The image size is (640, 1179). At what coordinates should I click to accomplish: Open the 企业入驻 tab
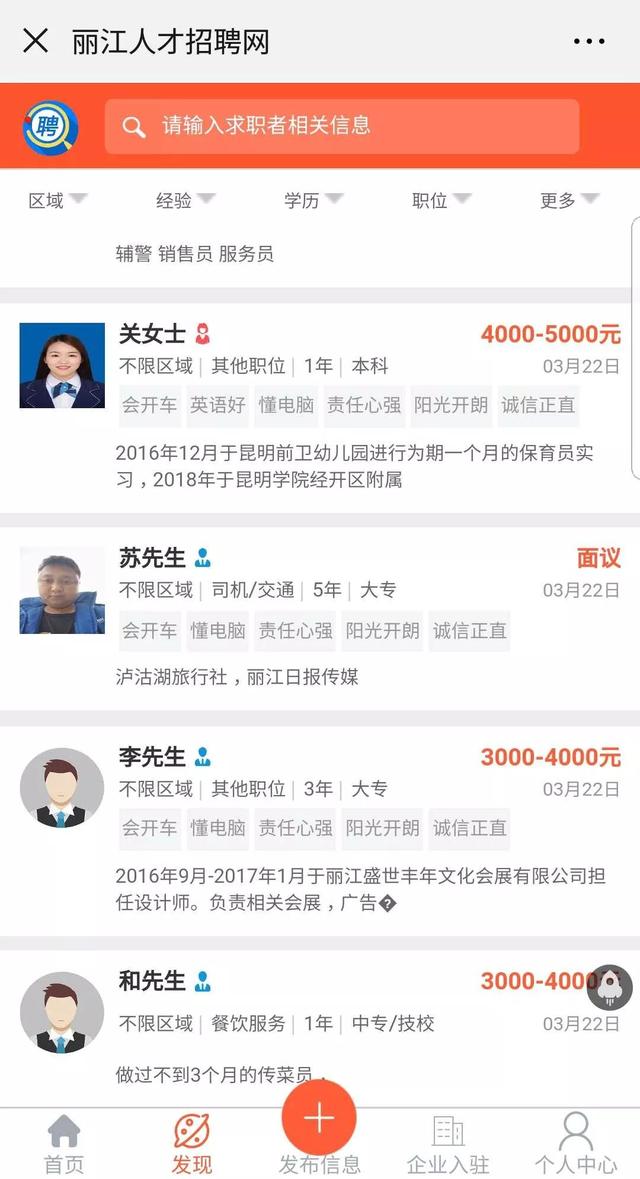(x=448, y=1144)
